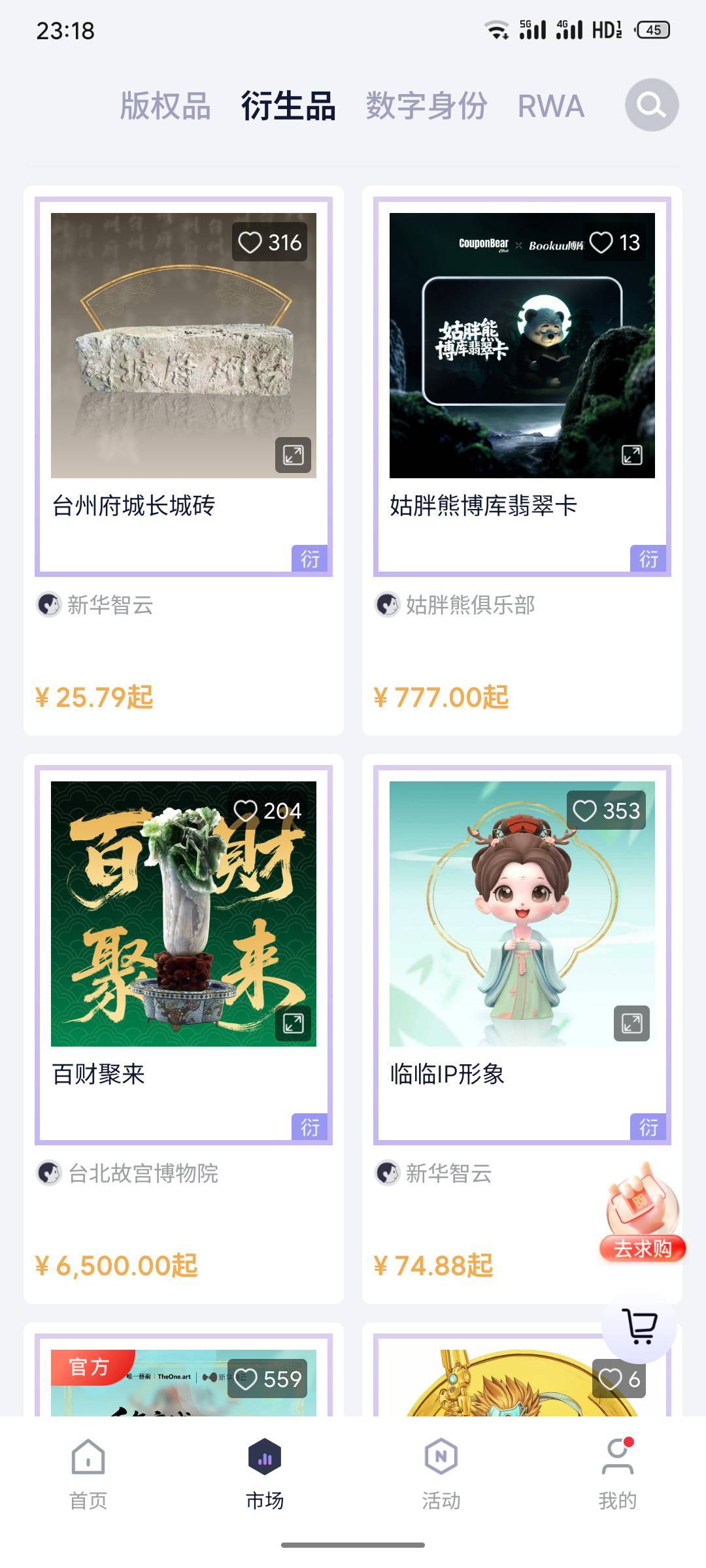Expand the 百财聚来 image fullscreen
The image size is (706, 1568).
293,1023
